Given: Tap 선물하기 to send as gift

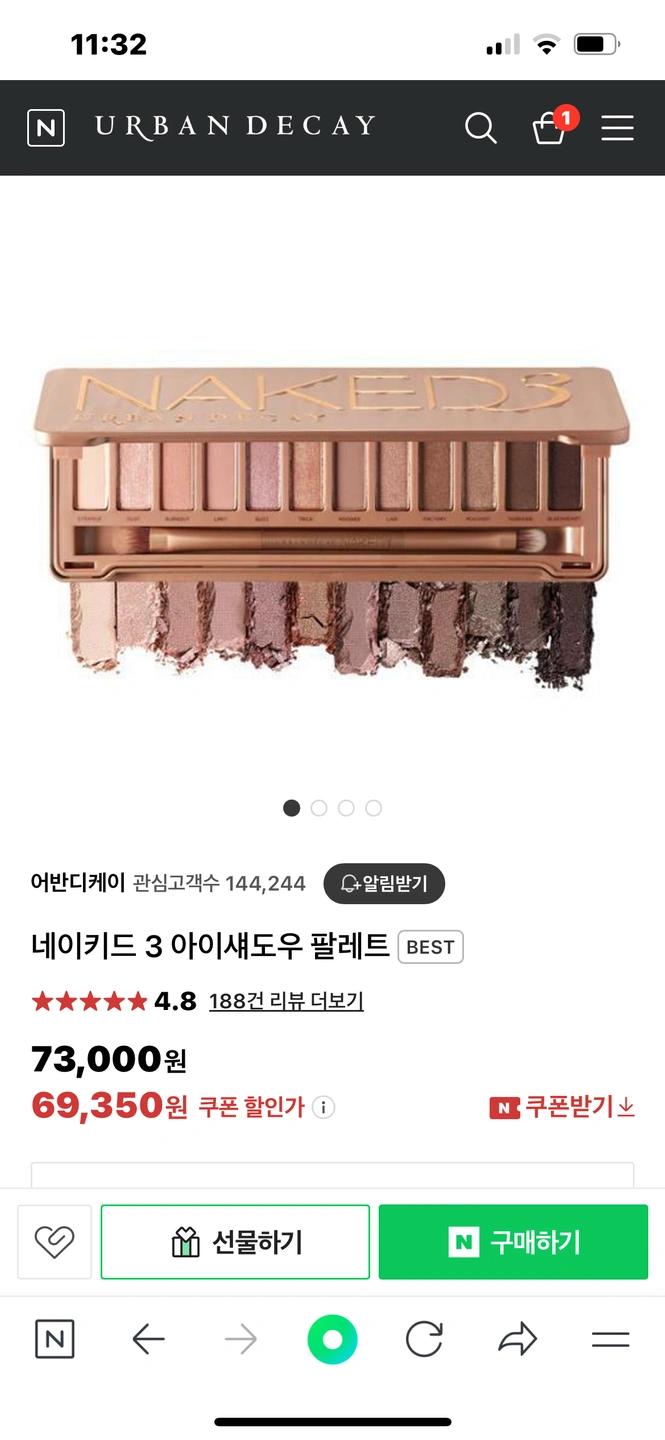Looking at the screenshot, I should 235,1242.
